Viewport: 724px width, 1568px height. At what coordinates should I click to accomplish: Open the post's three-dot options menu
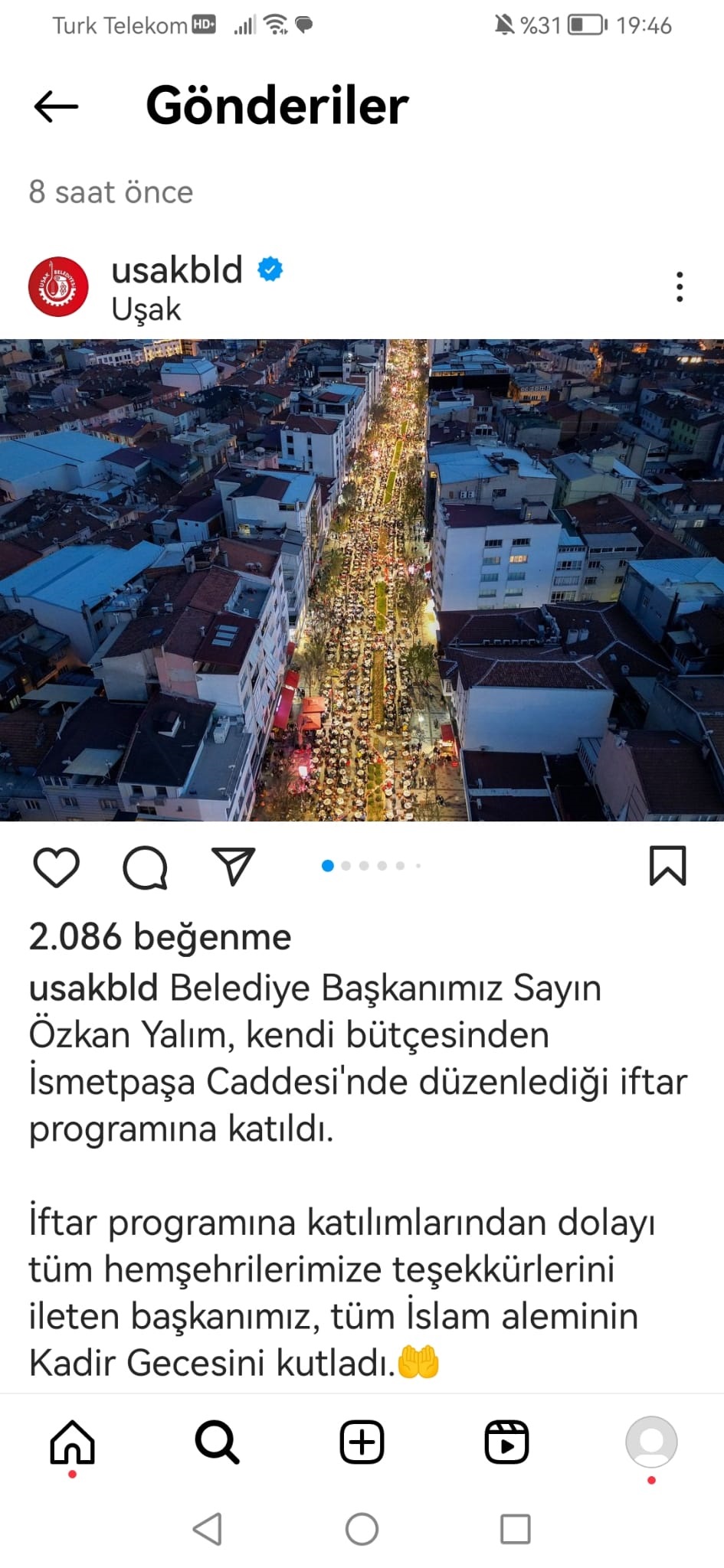(x=679, y=287)
